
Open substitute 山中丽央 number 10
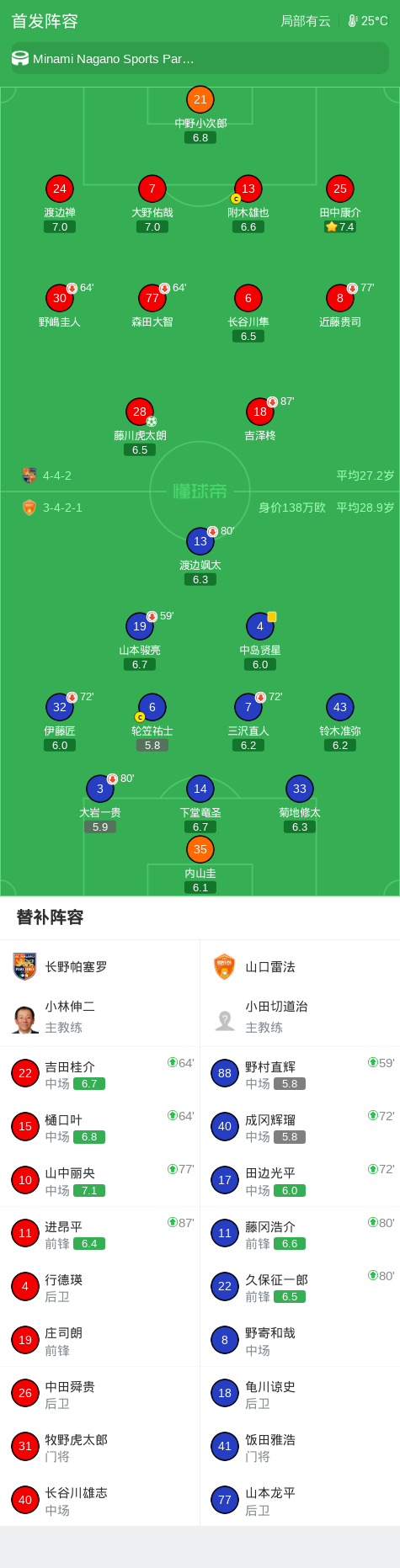point(100,1180)
